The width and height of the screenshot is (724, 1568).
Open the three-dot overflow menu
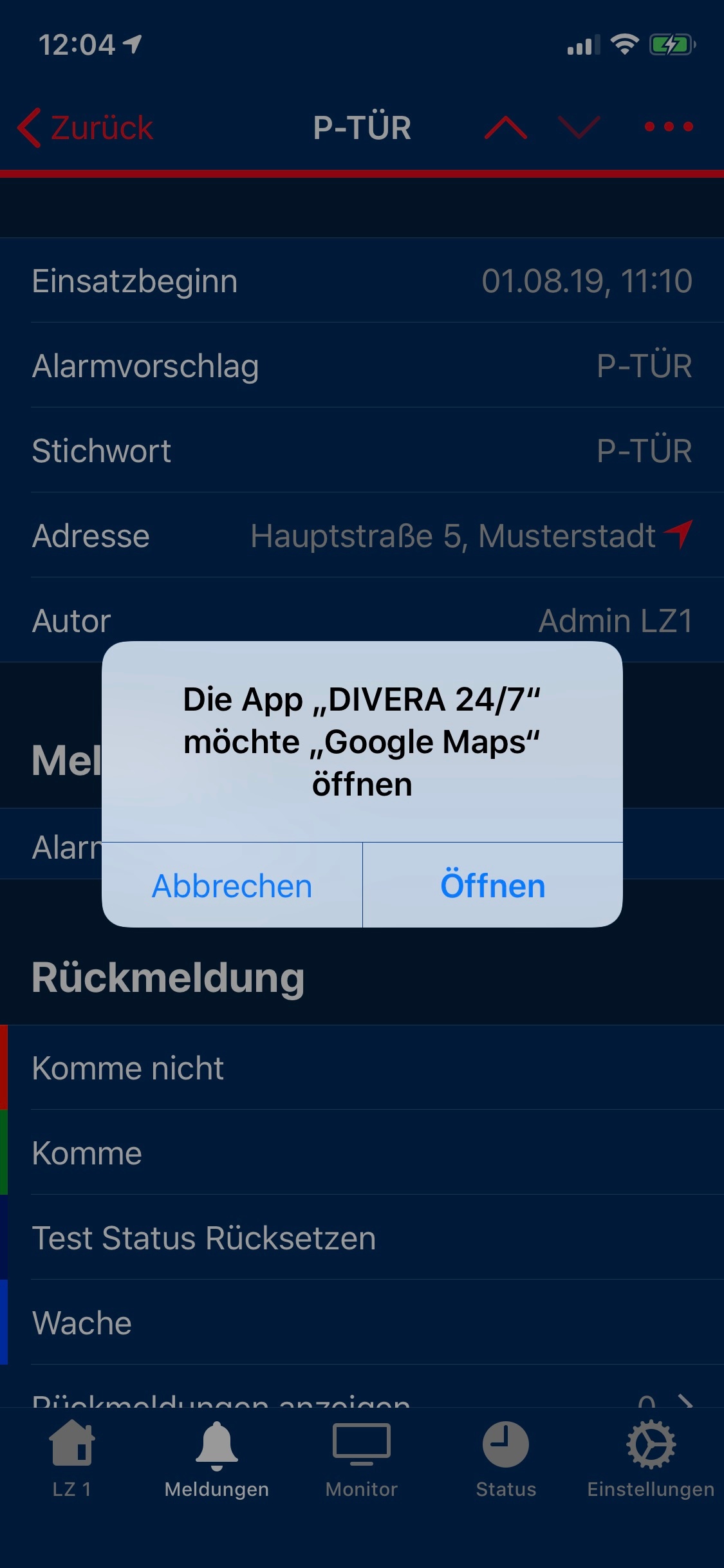669,127
